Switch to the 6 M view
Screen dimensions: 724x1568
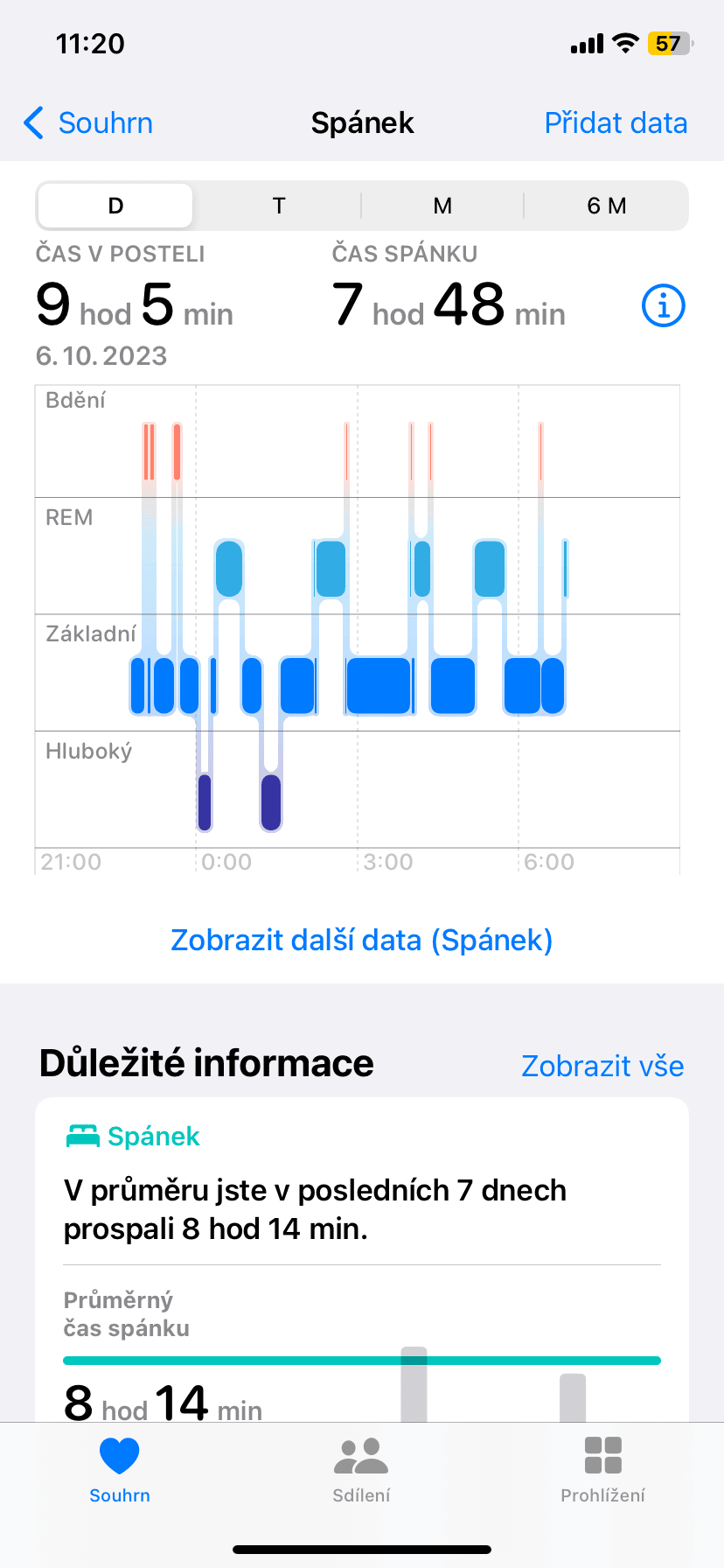coord(606,206)
